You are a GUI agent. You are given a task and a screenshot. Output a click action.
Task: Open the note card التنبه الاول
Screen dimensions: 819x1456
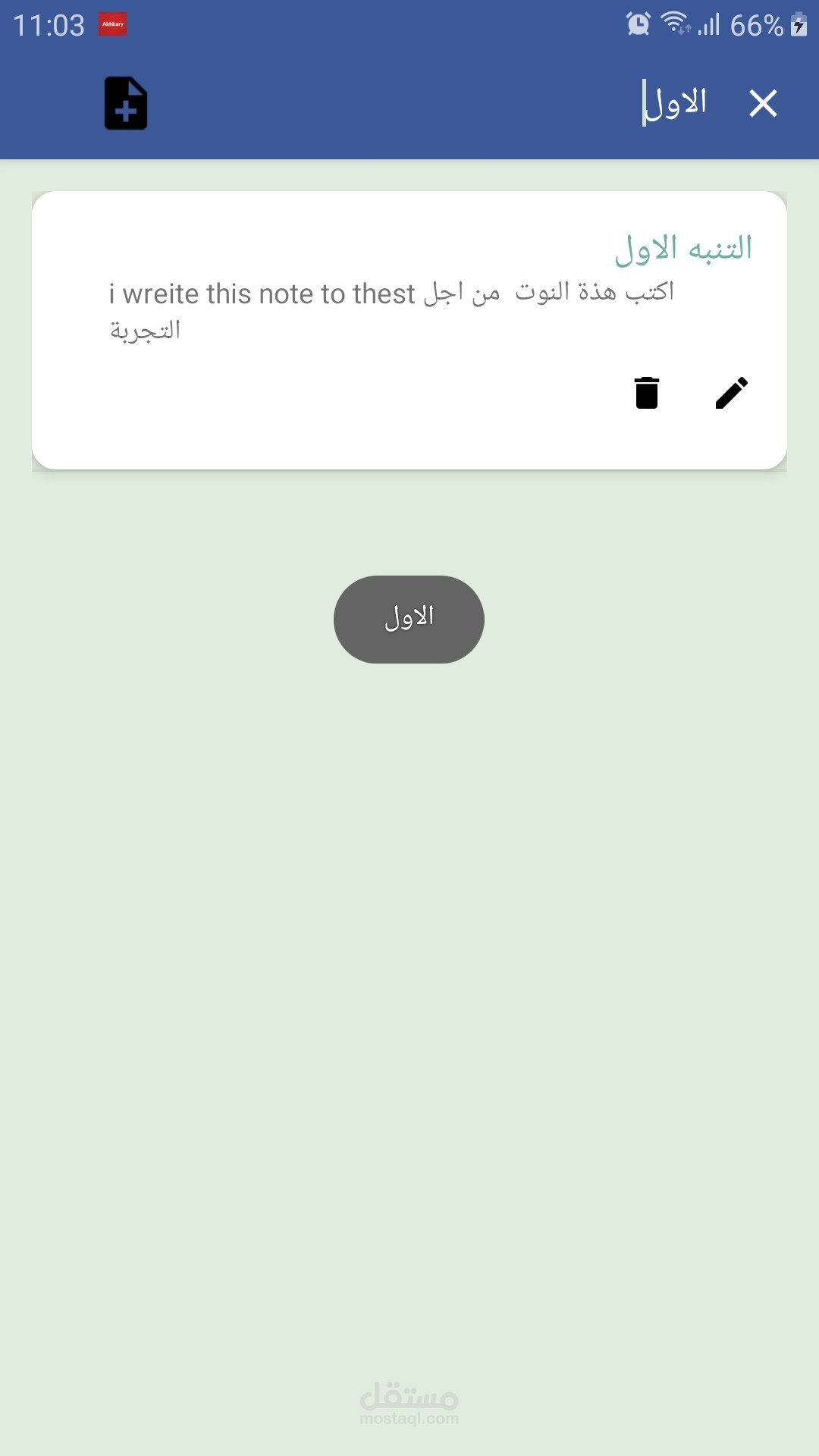point(409,330)
